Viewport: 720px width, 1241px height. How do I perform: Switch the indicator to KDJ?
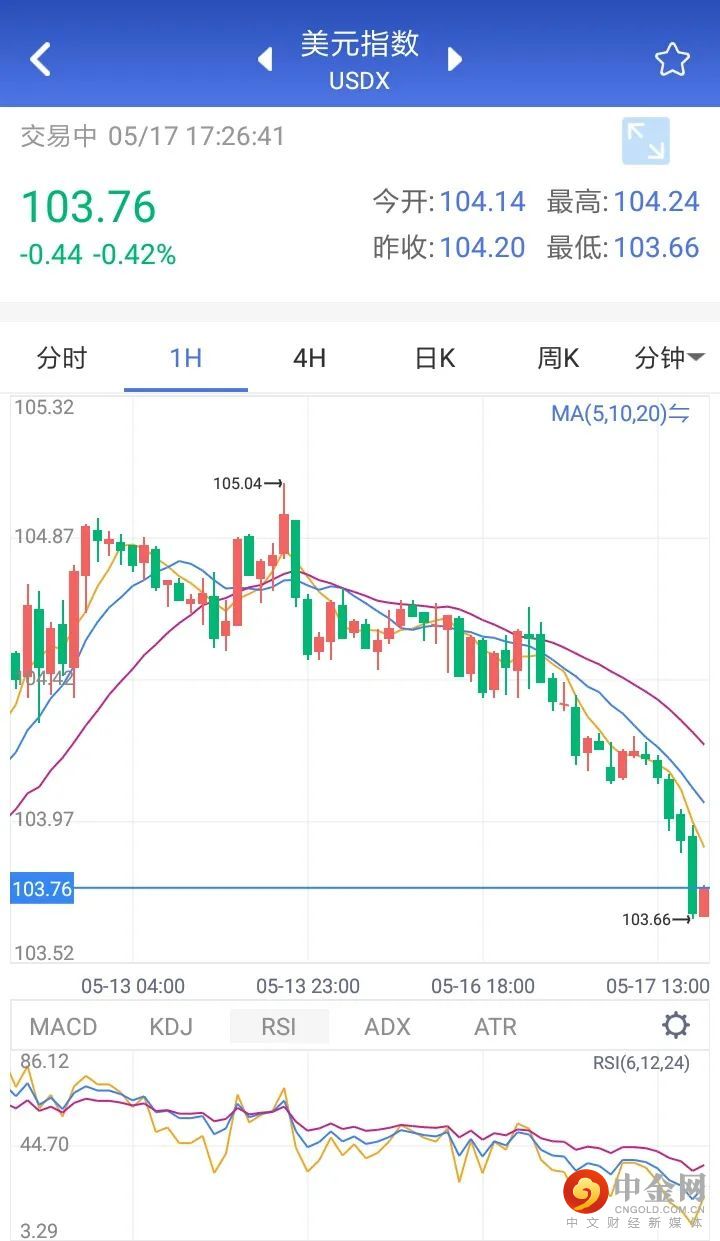pyautogui.click(x=171, y=1026)
